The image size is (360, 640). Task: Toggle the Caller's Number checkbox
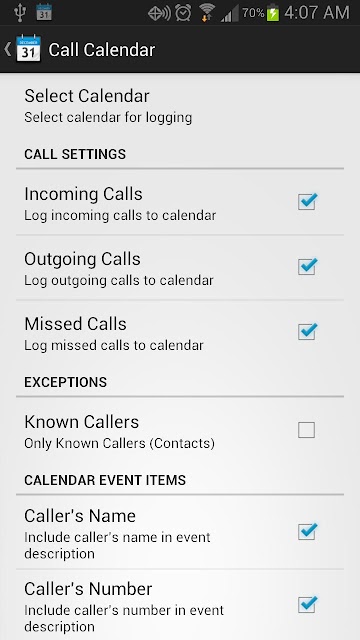point(307,604)
